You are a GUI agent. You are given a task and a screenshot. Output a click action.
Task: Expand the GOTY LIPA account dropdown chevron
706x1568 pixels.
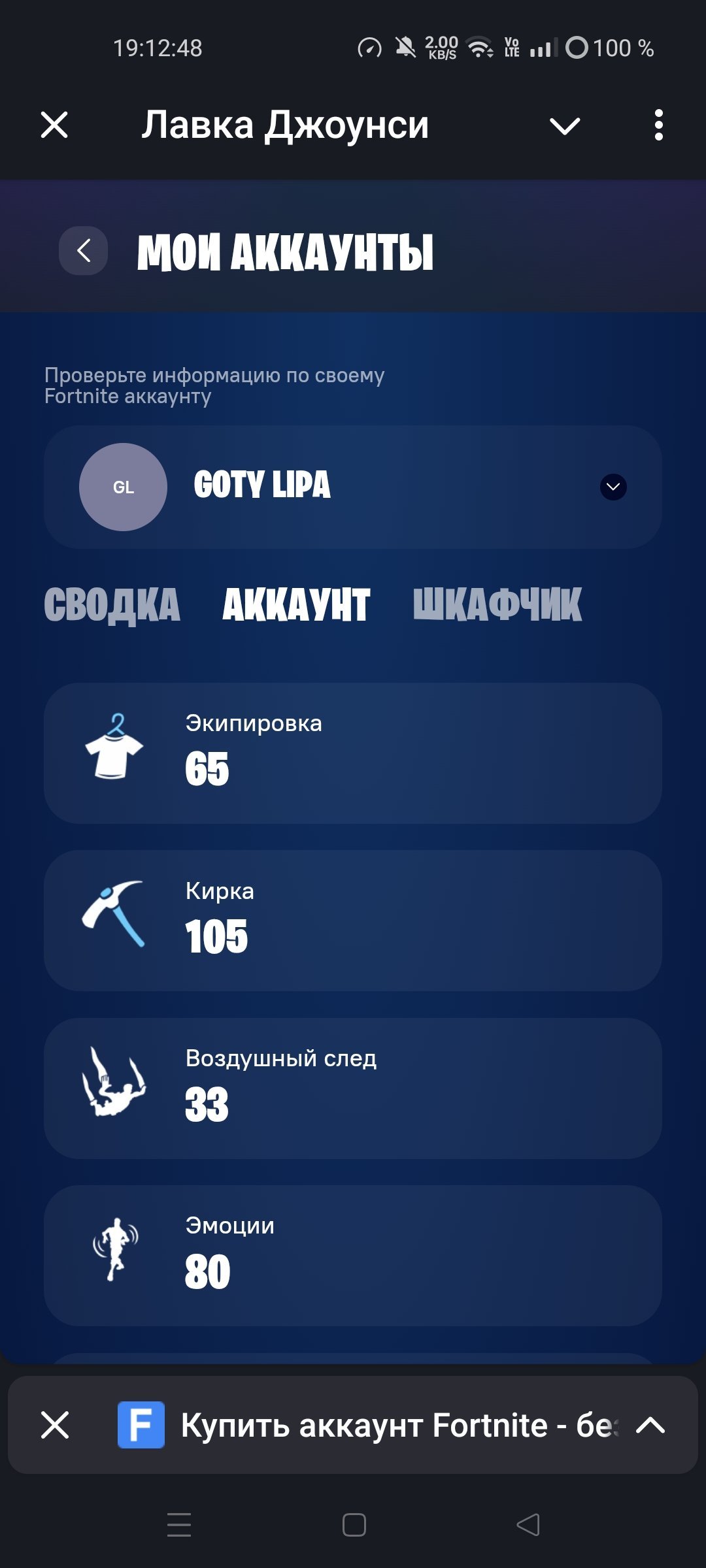pos(612,487)
